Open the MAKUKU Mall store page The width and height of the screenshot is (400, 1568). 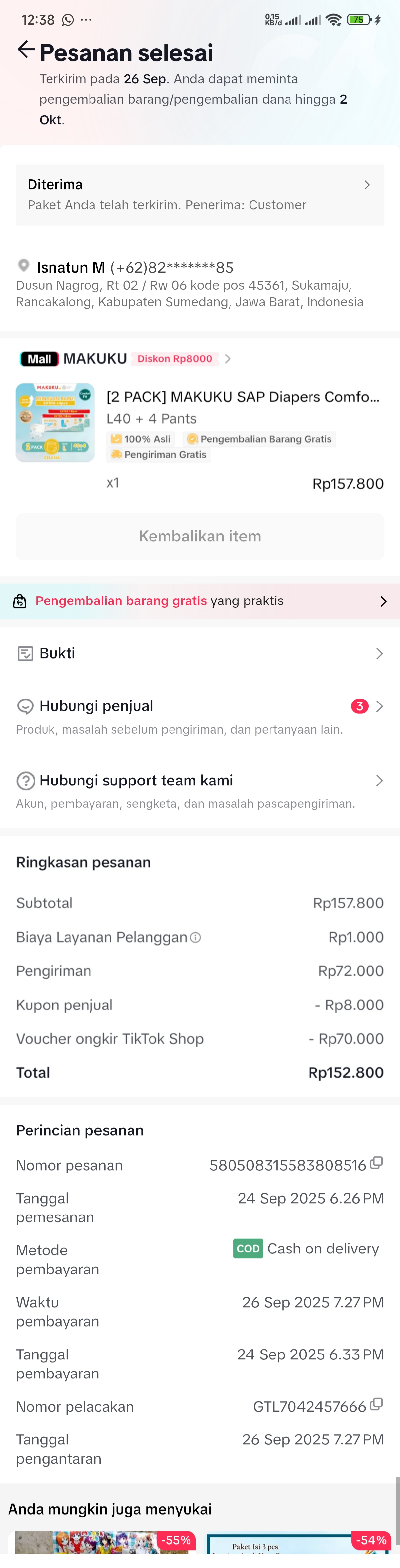95,358
